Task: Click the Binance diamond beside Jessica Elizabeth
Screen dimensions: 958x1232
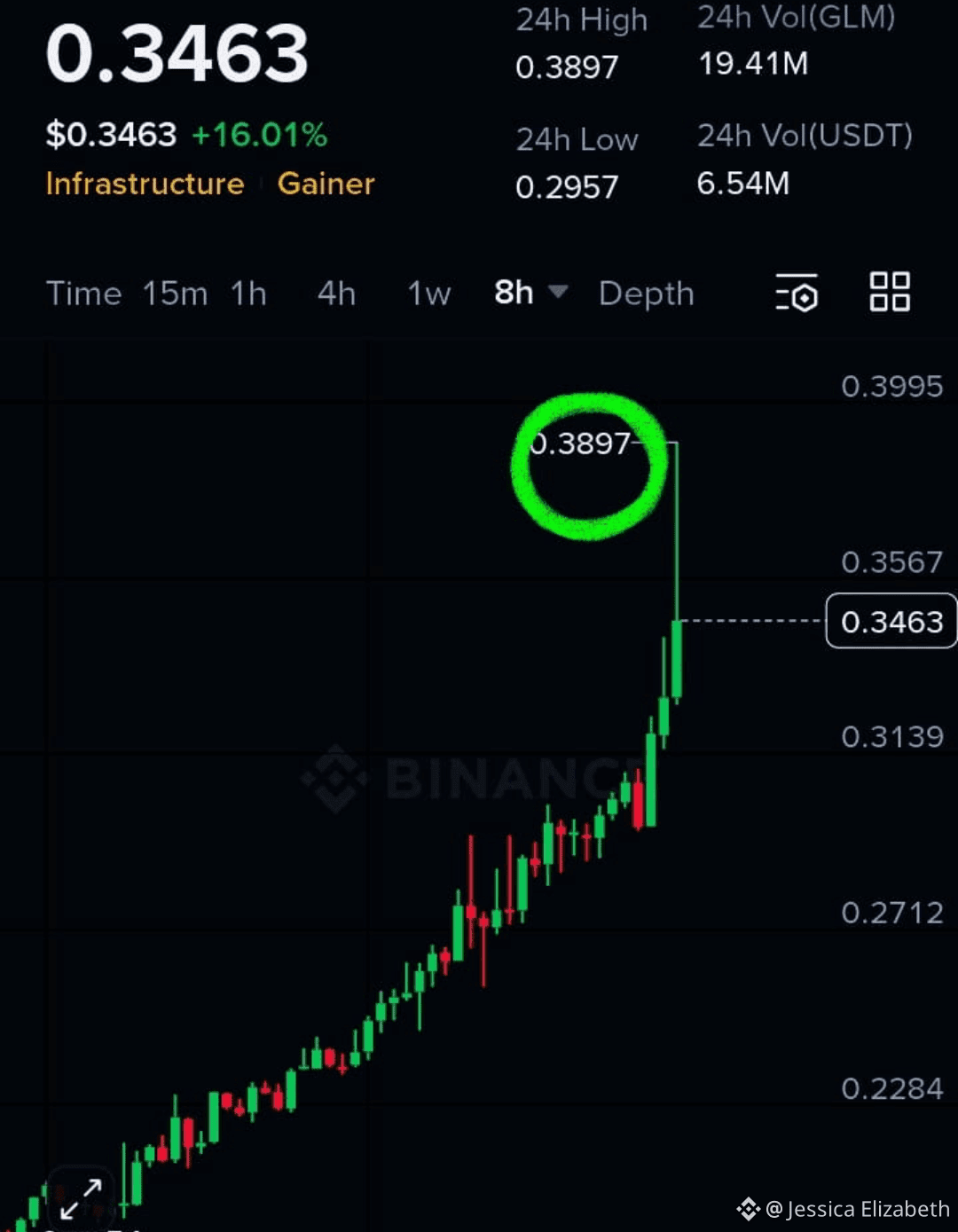Action: pos(750,1208)
